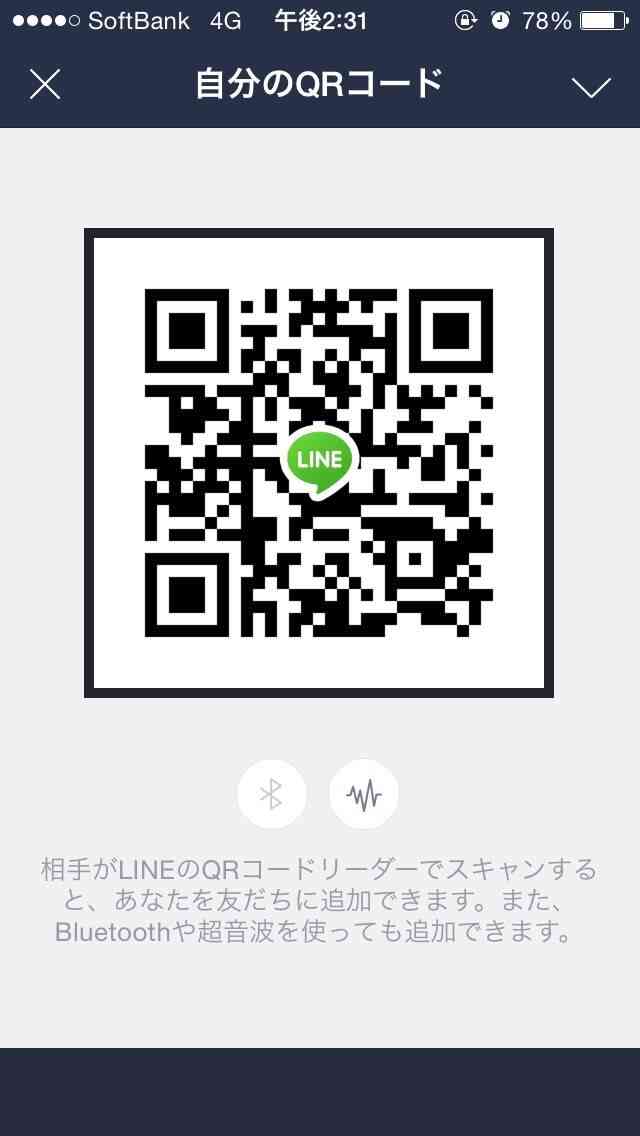Tap the Bluetooth add-friend button

click(x=272, y=795)
